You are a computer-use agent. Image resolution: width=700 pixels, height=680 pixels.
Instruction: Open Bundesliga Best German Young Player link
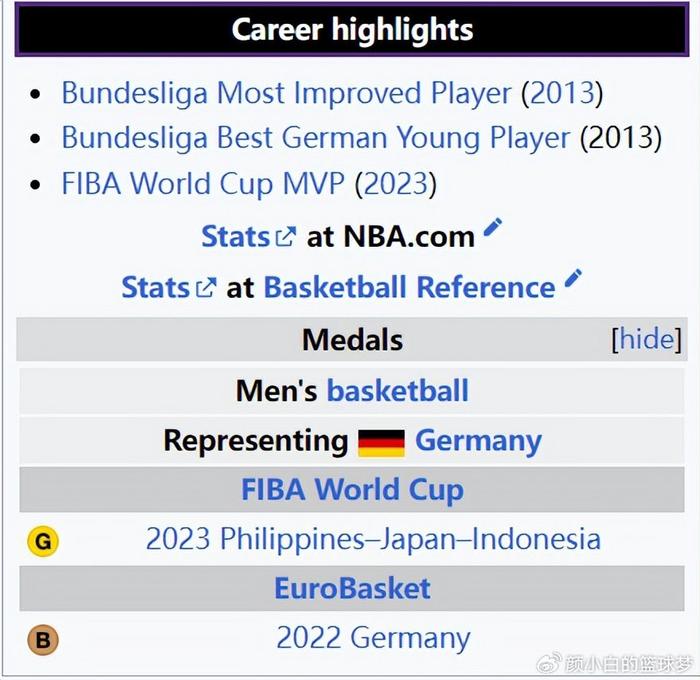pos(315,138)
